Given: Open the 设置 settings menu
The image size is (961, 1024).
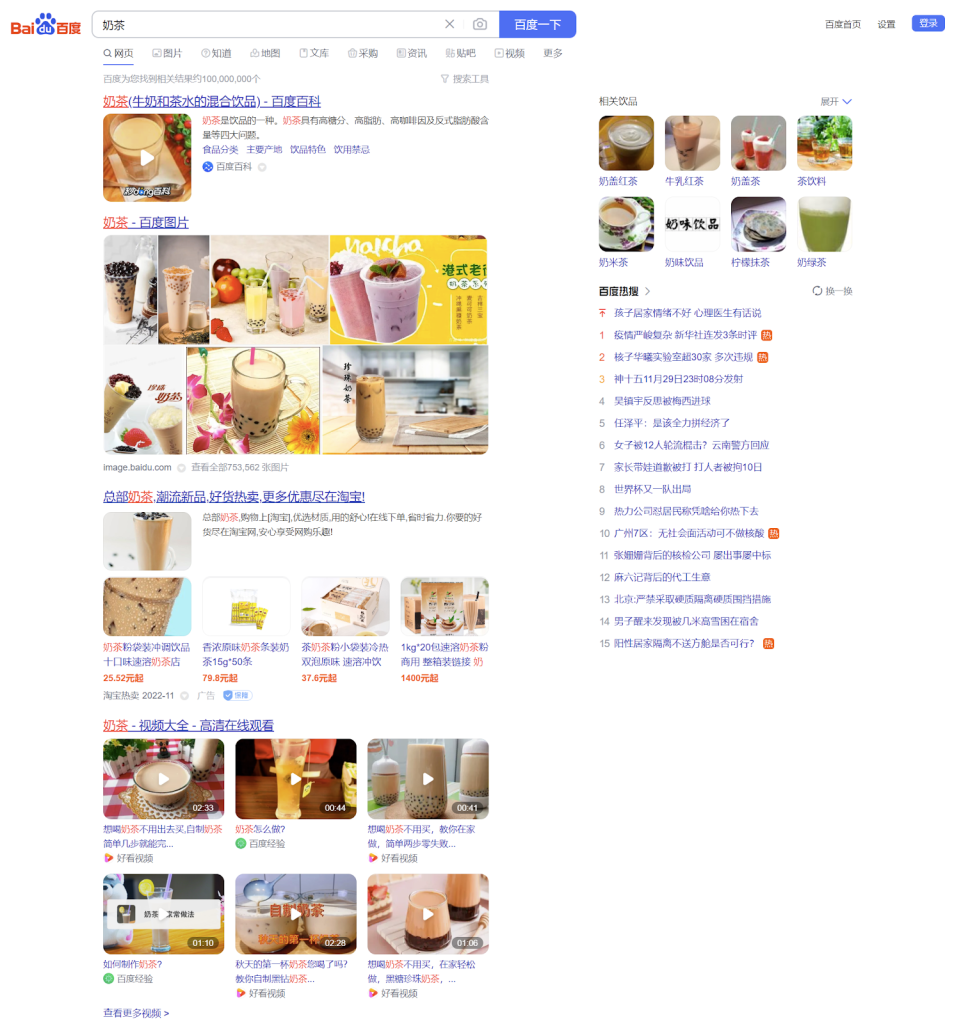Looking at the screenshot, I should point(886,24).
